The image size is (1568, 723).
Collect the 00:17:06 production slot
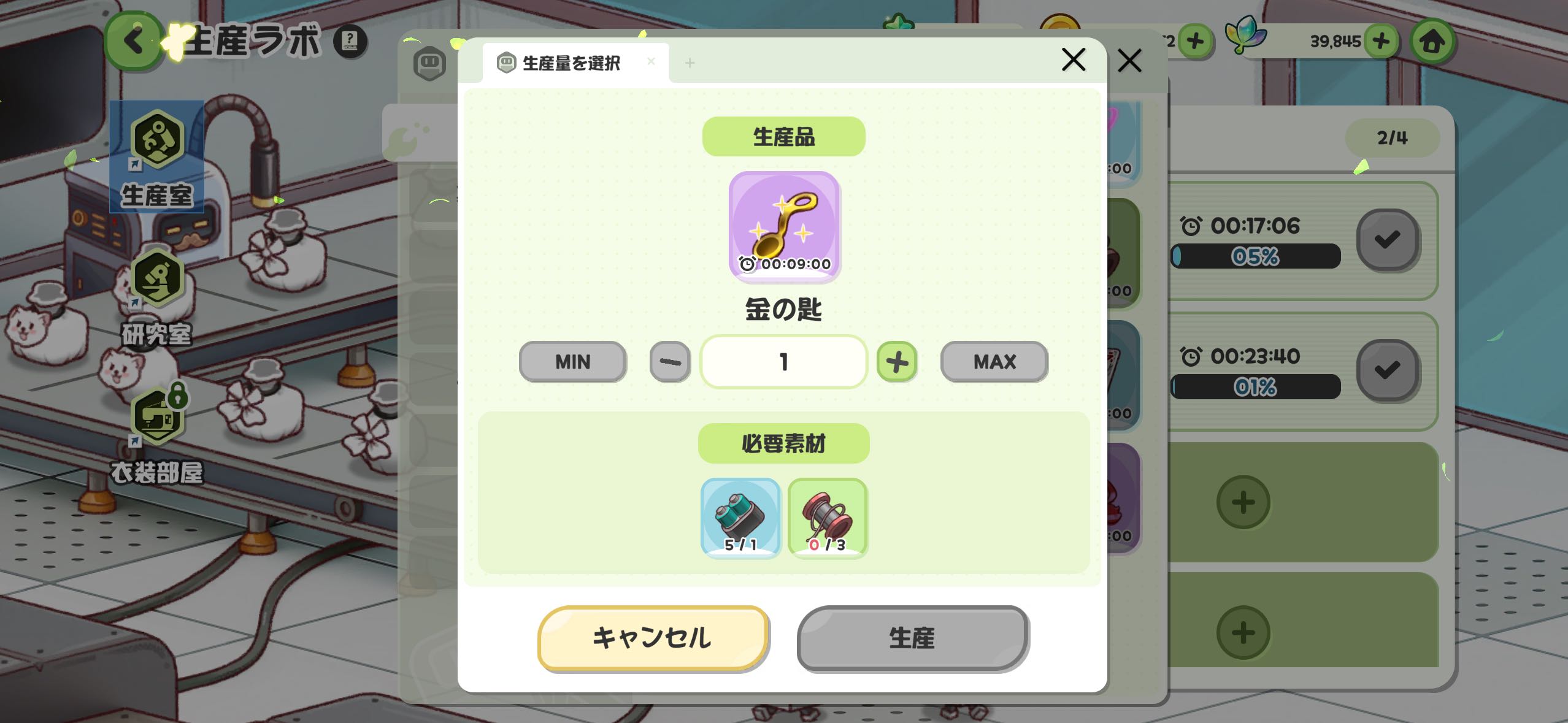[1387, 239]
